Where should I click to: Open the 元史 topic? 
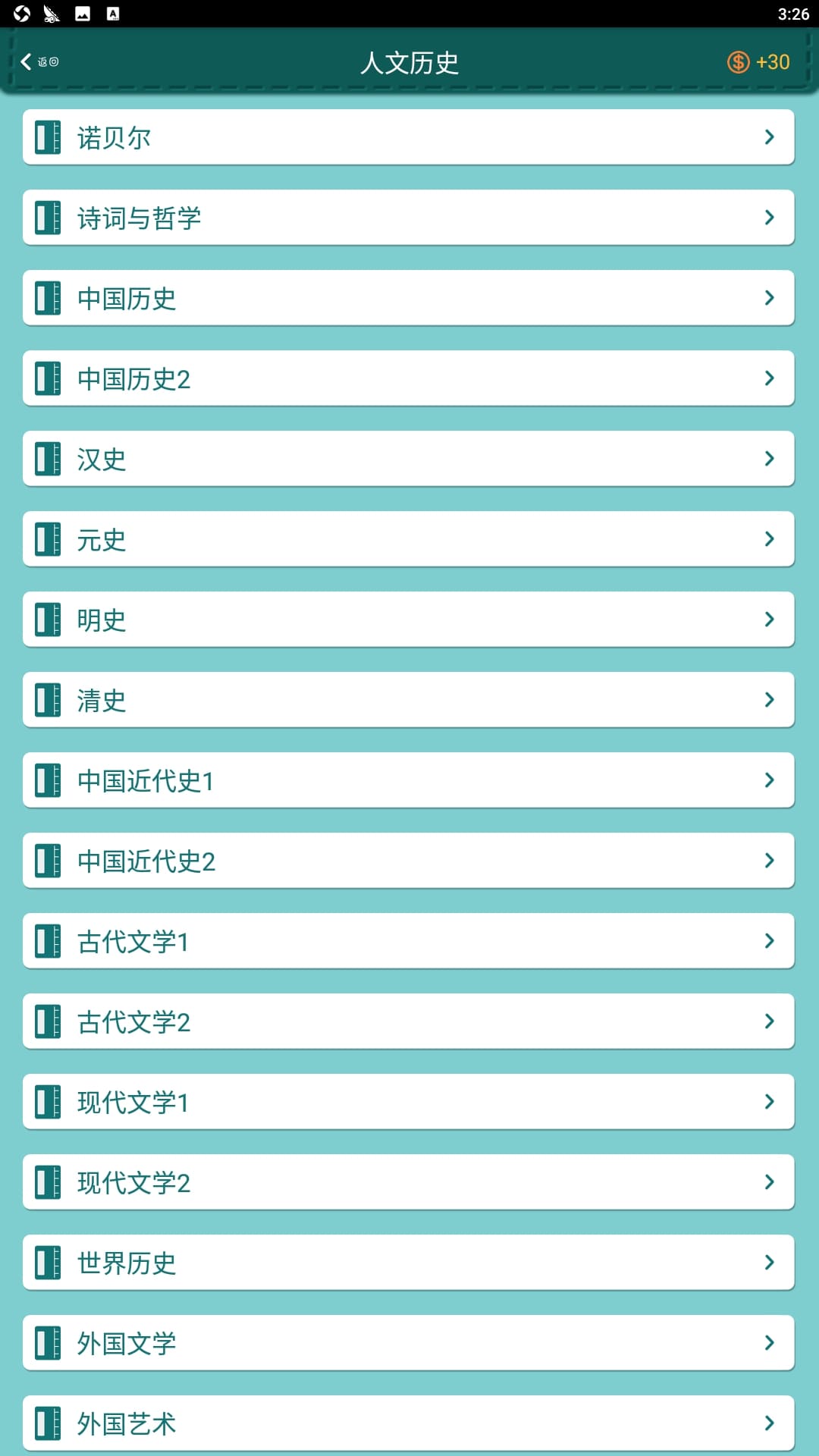coord(408,539)
